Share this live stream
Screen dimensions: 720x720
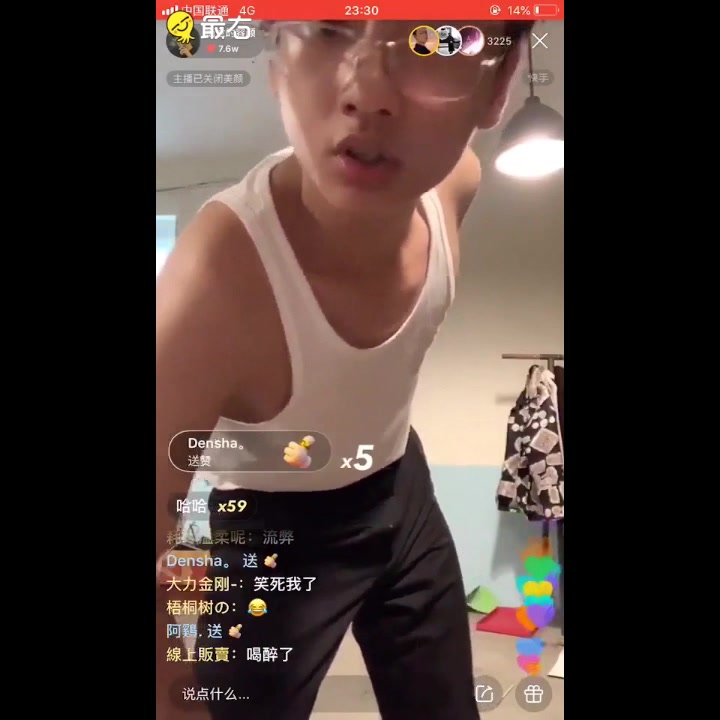[x=485, y=693]
